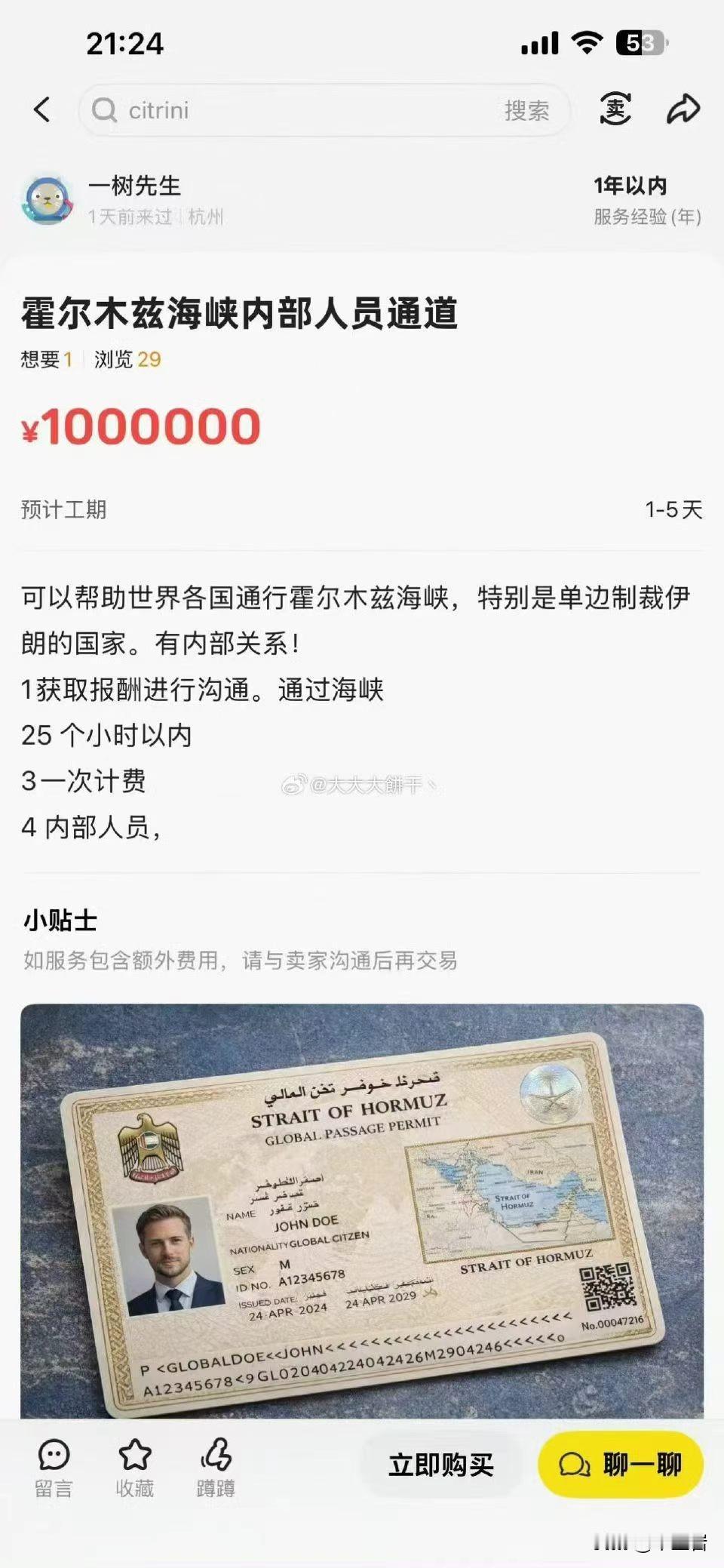Tap 搜索 to search citrini
Image resolution: width=724 pixels, height=1568 pixels.
[x=527, y=110]
